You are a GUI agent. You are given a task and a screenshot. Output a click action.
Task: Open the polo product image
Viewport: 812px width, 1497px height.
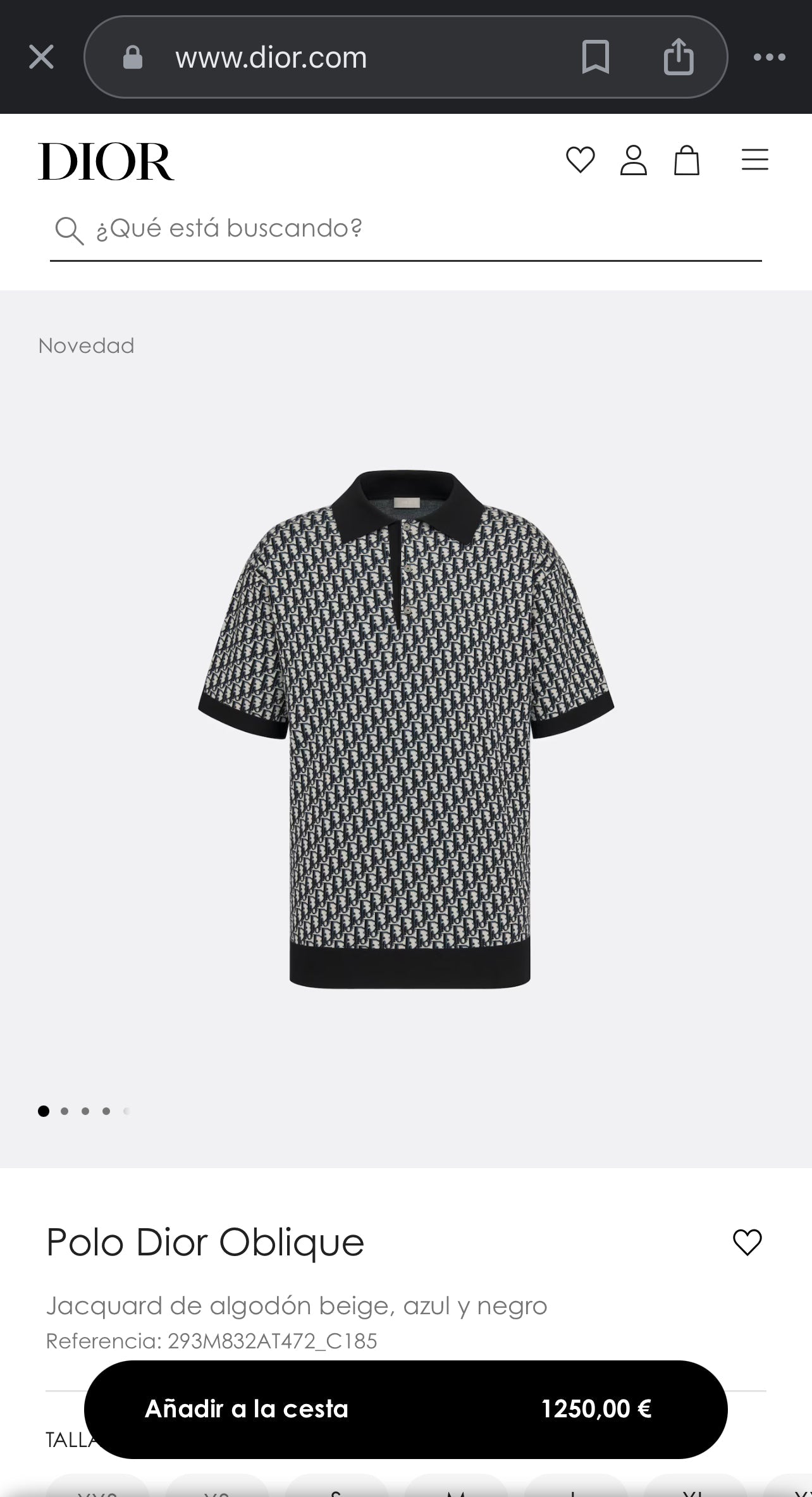pyautogui.click(x=407, y=729)
